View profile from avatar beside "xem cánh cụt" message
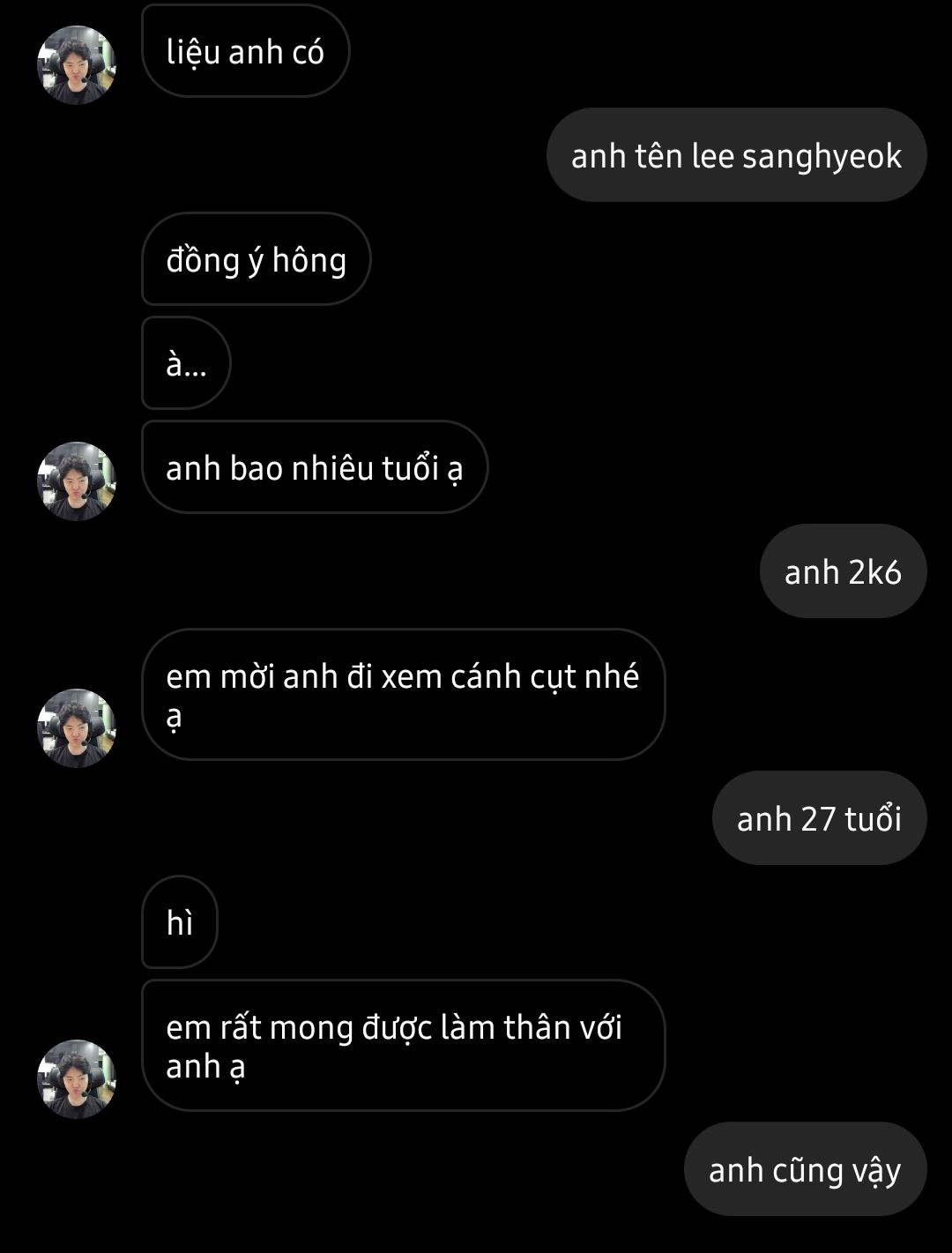The height and width of the screenshot is (1253, 952). coord(77,728)
